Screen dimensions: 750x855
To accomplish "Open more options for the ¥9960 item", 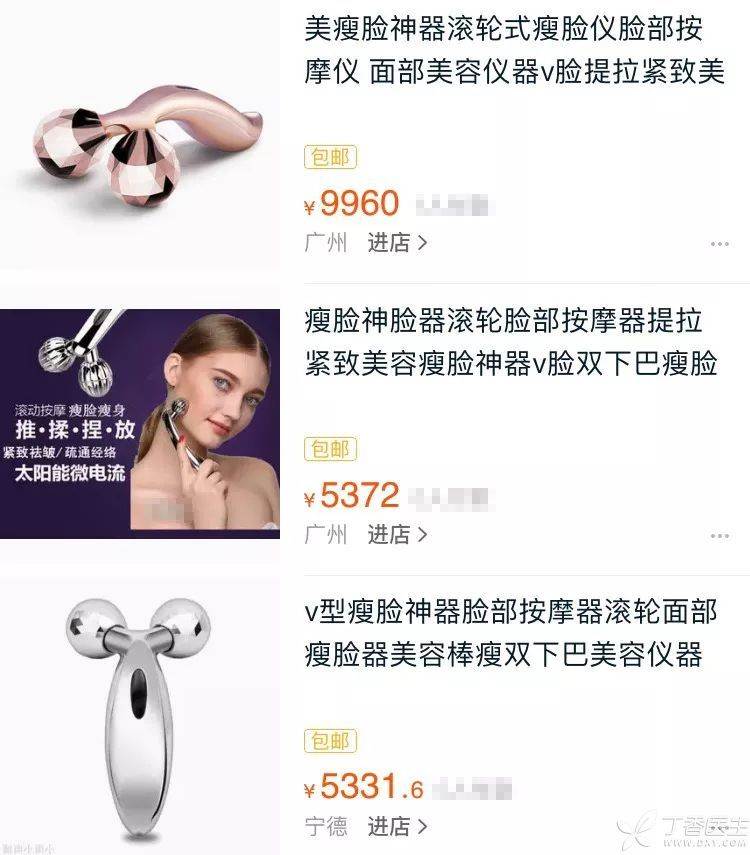I will (x=719, y=244).
